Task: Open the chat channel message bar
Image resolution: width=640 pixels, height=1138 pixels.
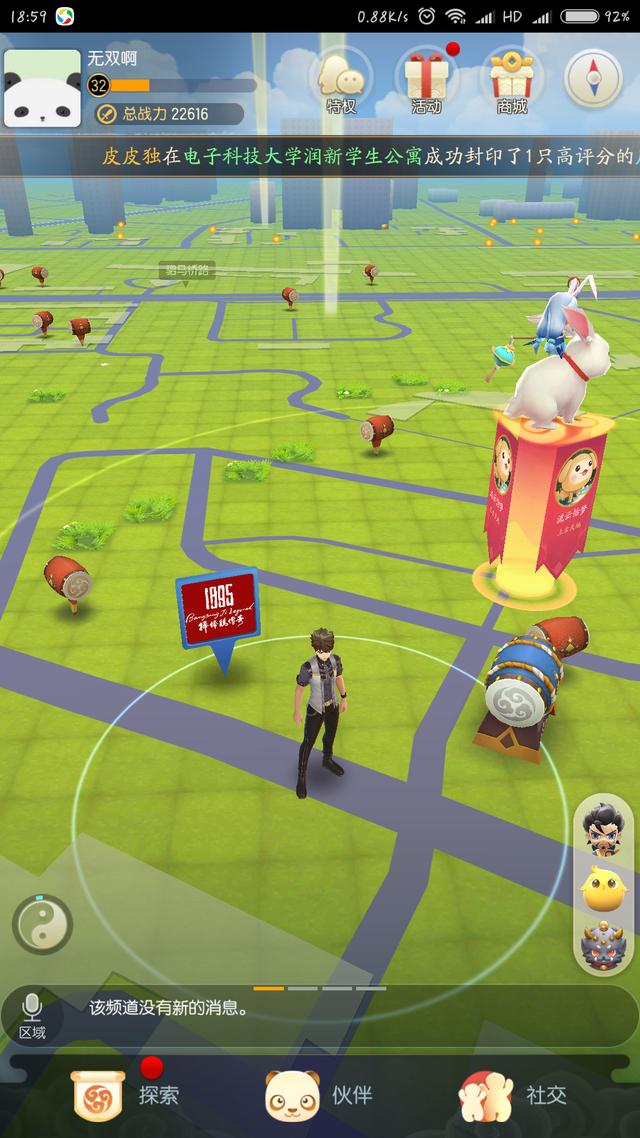Action: click(330, 1010)
